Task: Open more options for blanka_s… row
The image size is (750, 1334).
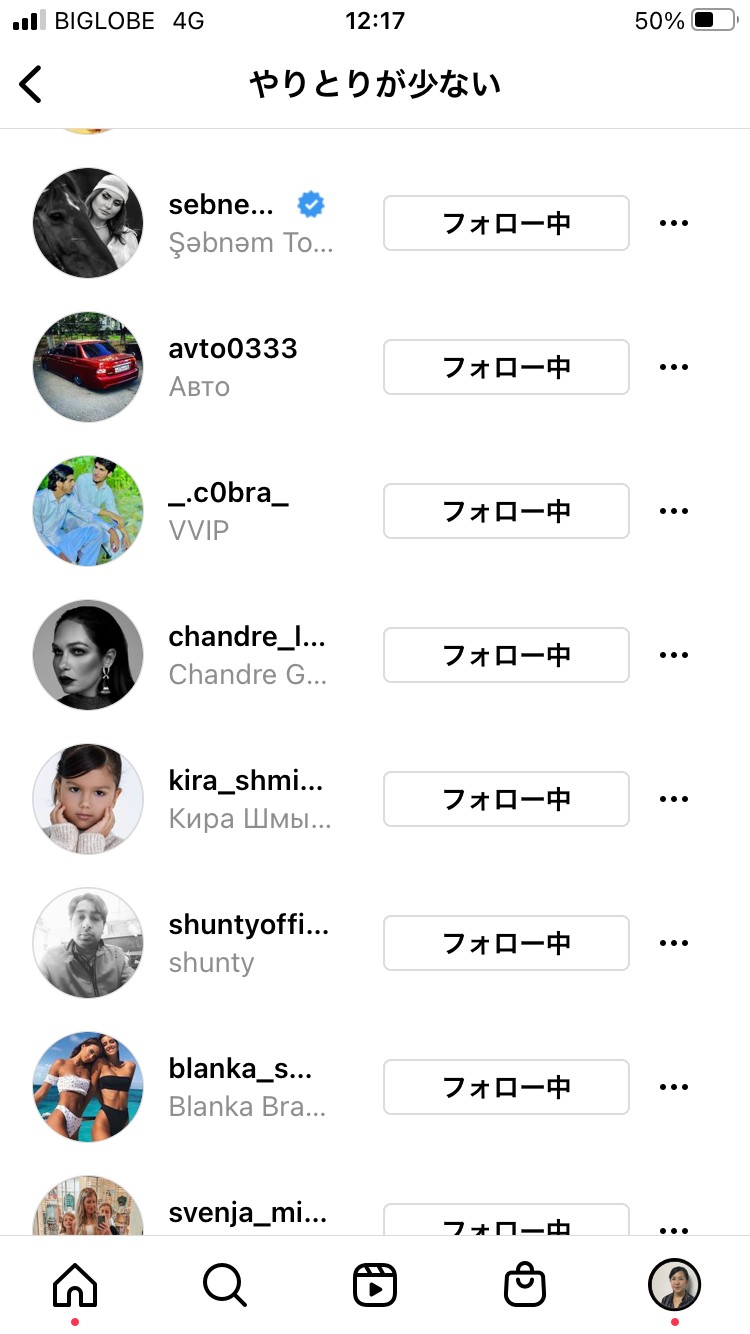Action: [x=674, y=1087]
